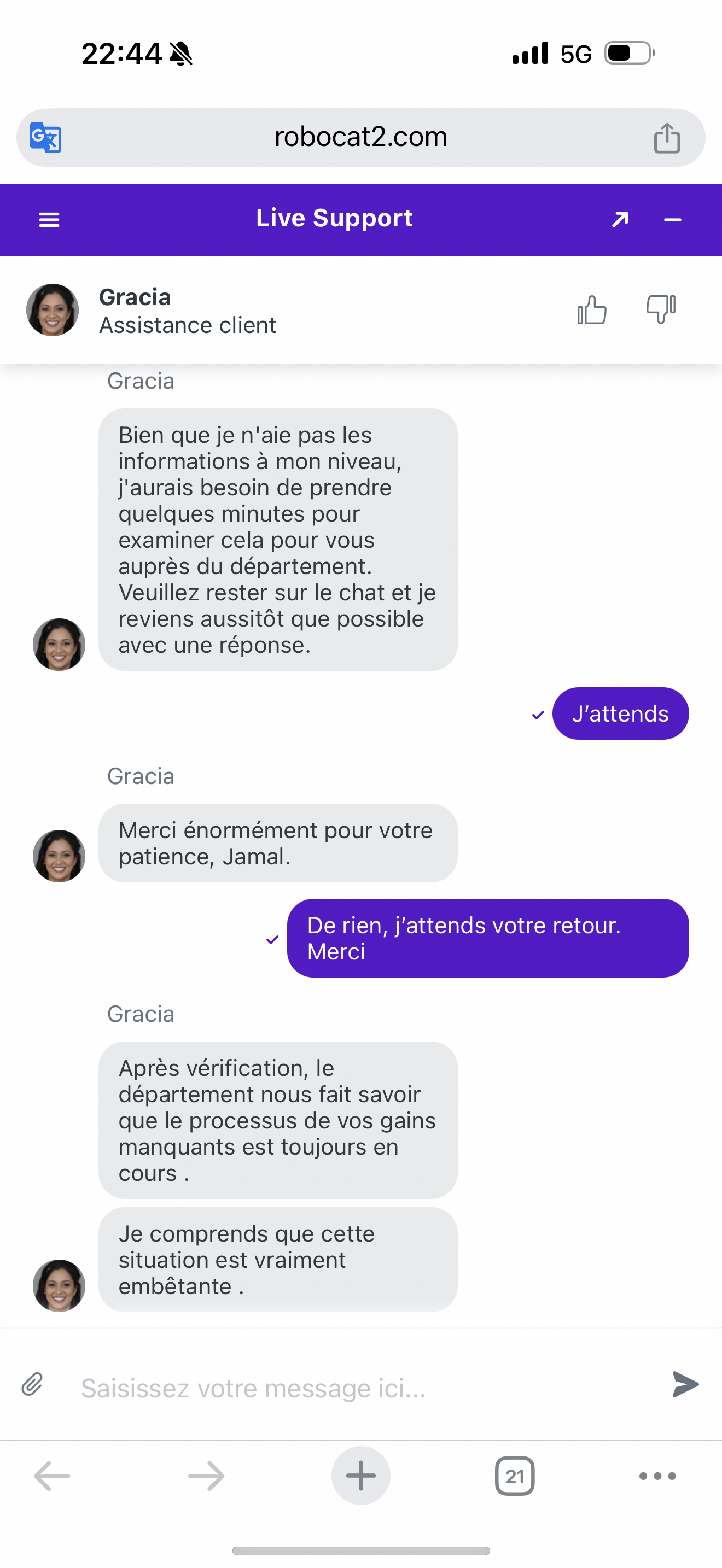This screenshot has height=1568, width=722.
Task: Open the Live Support hamburger menu
Action: (49, 220)
